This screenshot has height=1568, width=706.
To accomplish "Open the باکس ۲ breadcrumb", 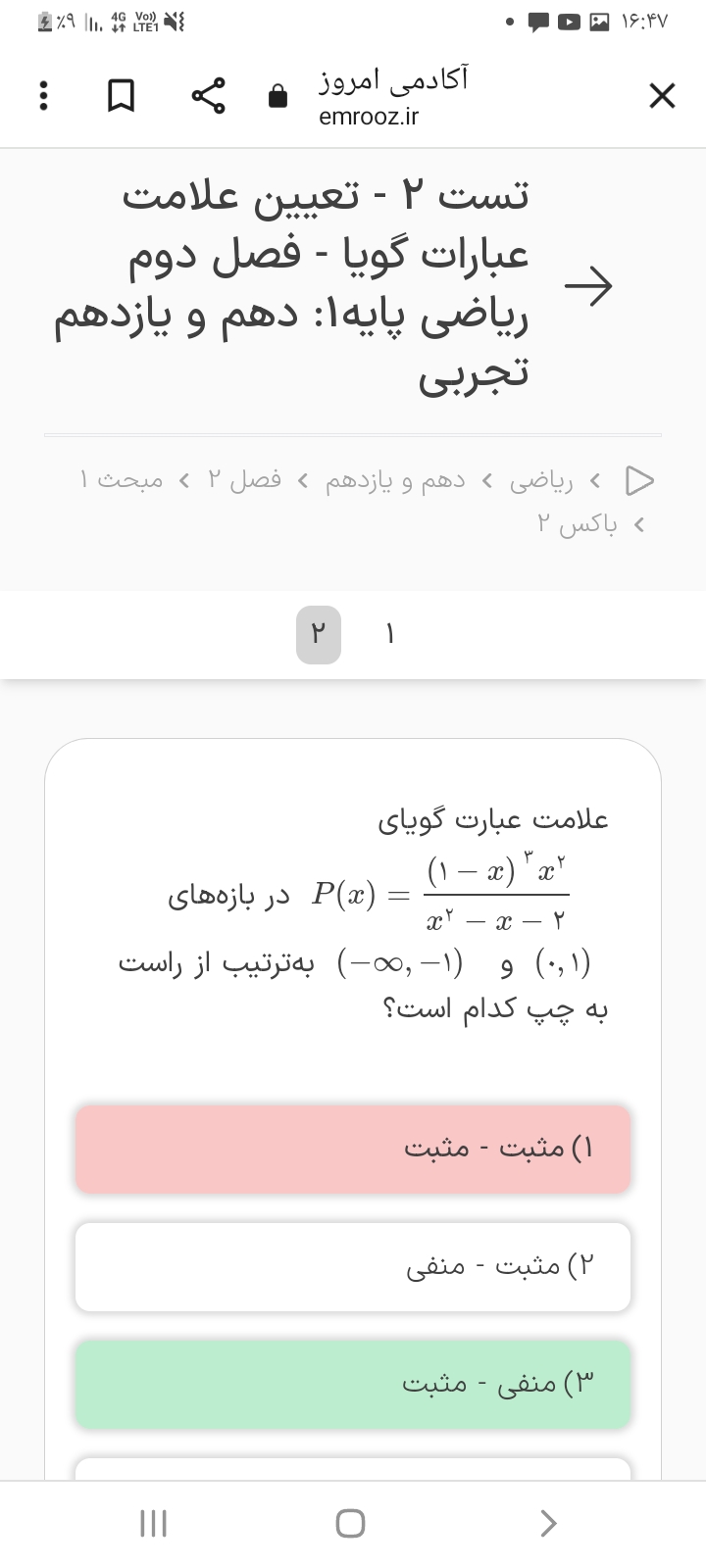I will (x=577, y=524).
